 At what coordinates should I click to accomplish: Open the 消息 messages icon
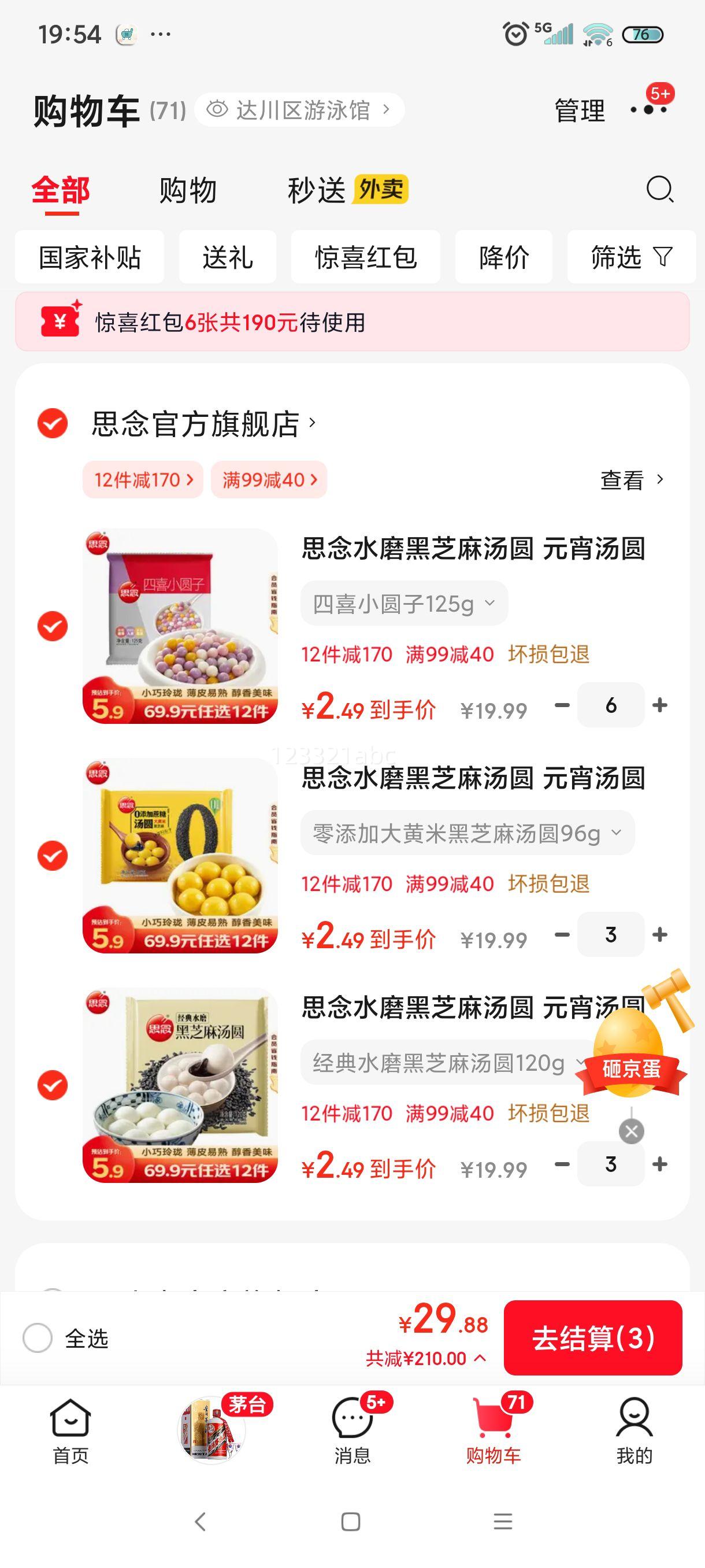pos(351,1418)
